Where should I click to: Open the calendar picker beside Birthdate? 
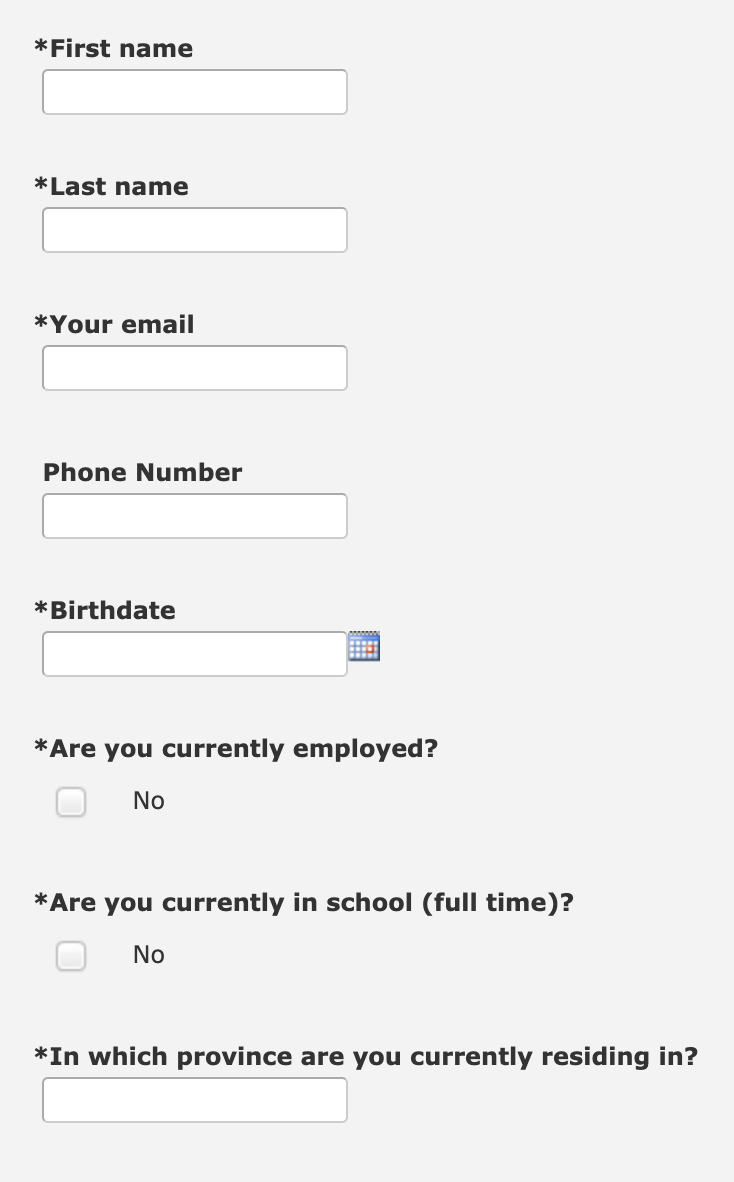pyautogui.click(x=364, y=646)
